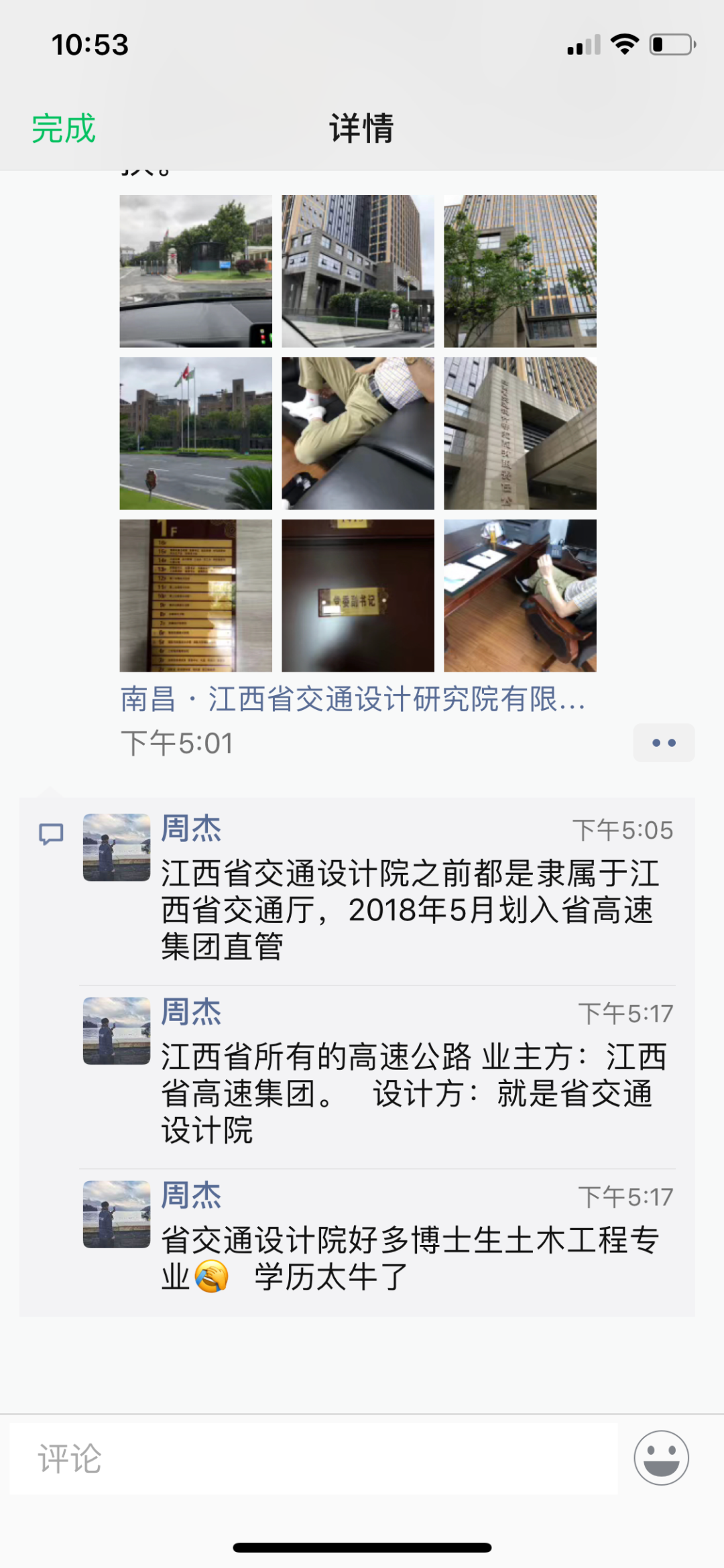
Task: Open the floor directory photo
Action: click(x=196, y=595)
